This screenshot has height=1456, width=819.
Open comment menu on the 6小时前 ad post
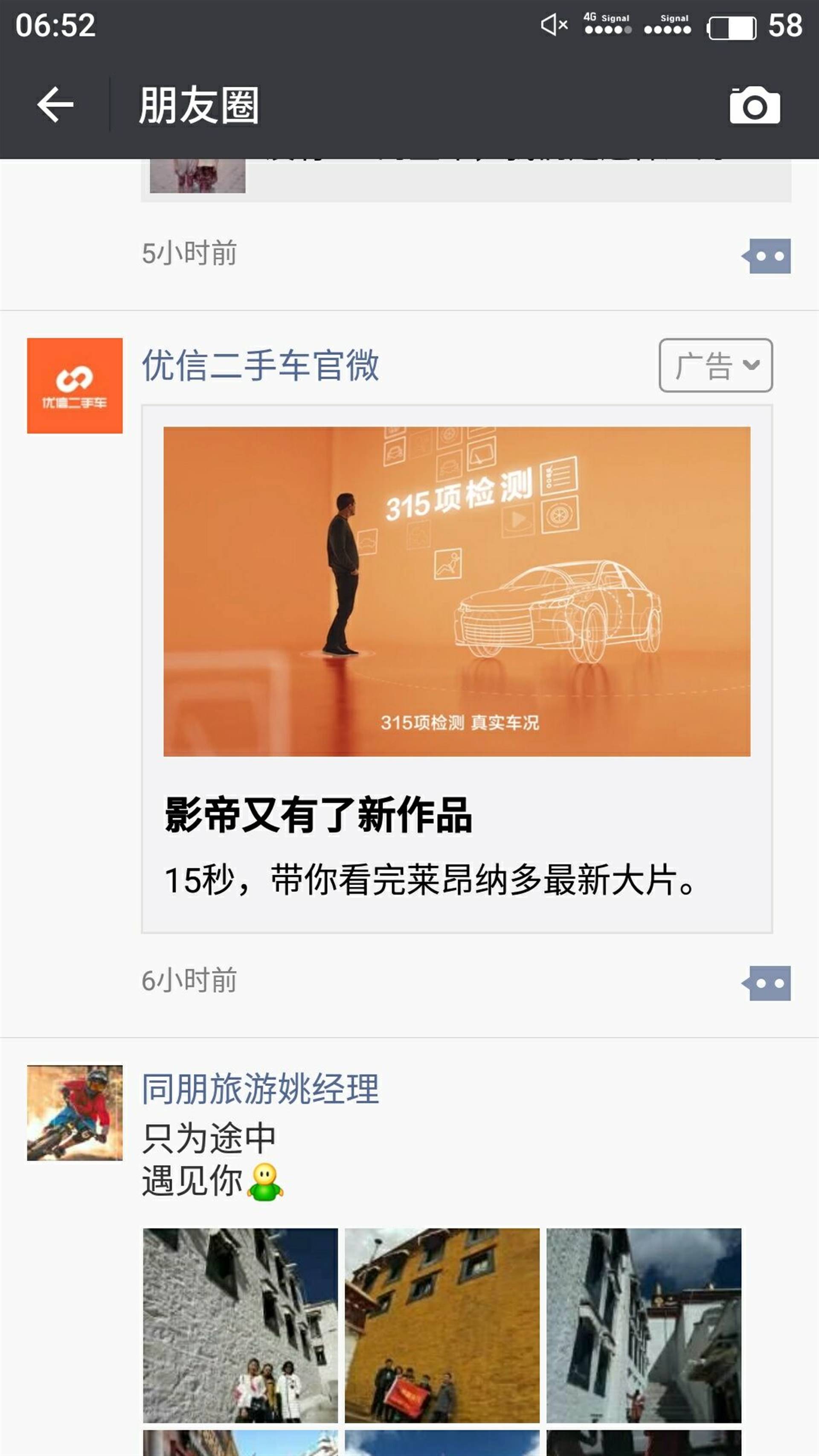pos(767,983)
